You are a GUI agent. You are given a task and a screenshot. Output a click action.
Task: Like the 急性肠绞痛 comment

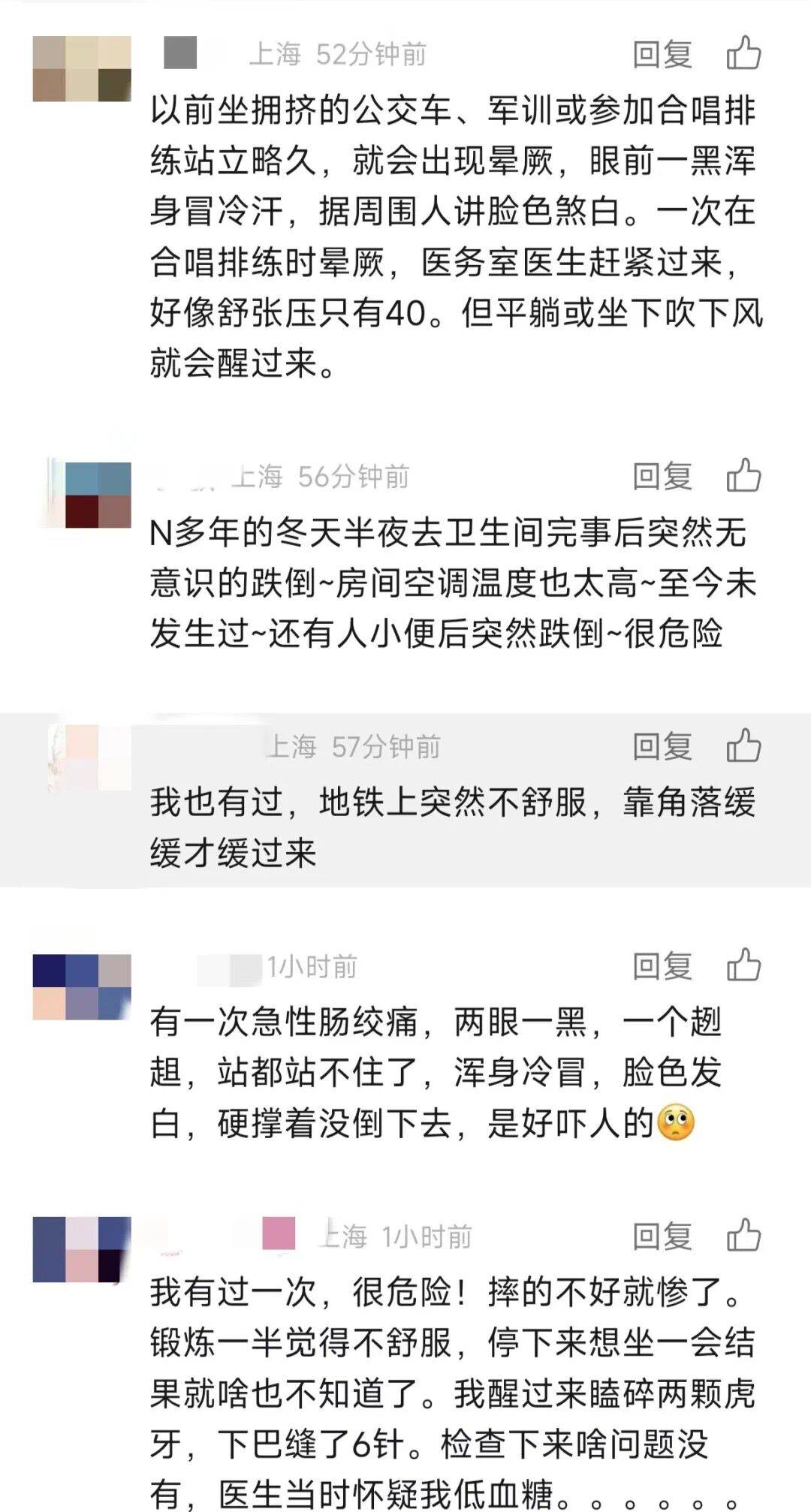(743, 965)
